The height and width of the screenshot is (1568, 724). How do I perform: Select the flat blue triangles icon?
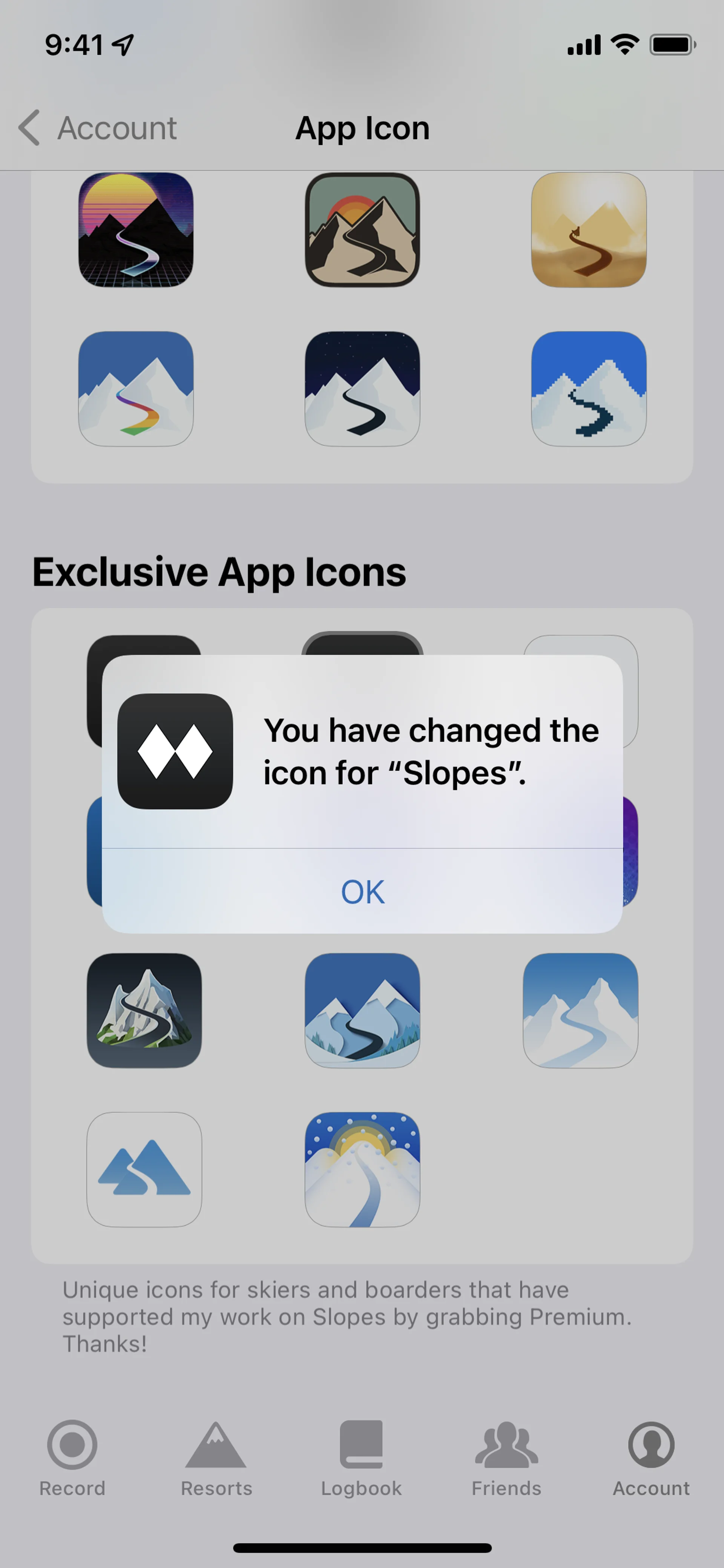[x=144, y=1169]
